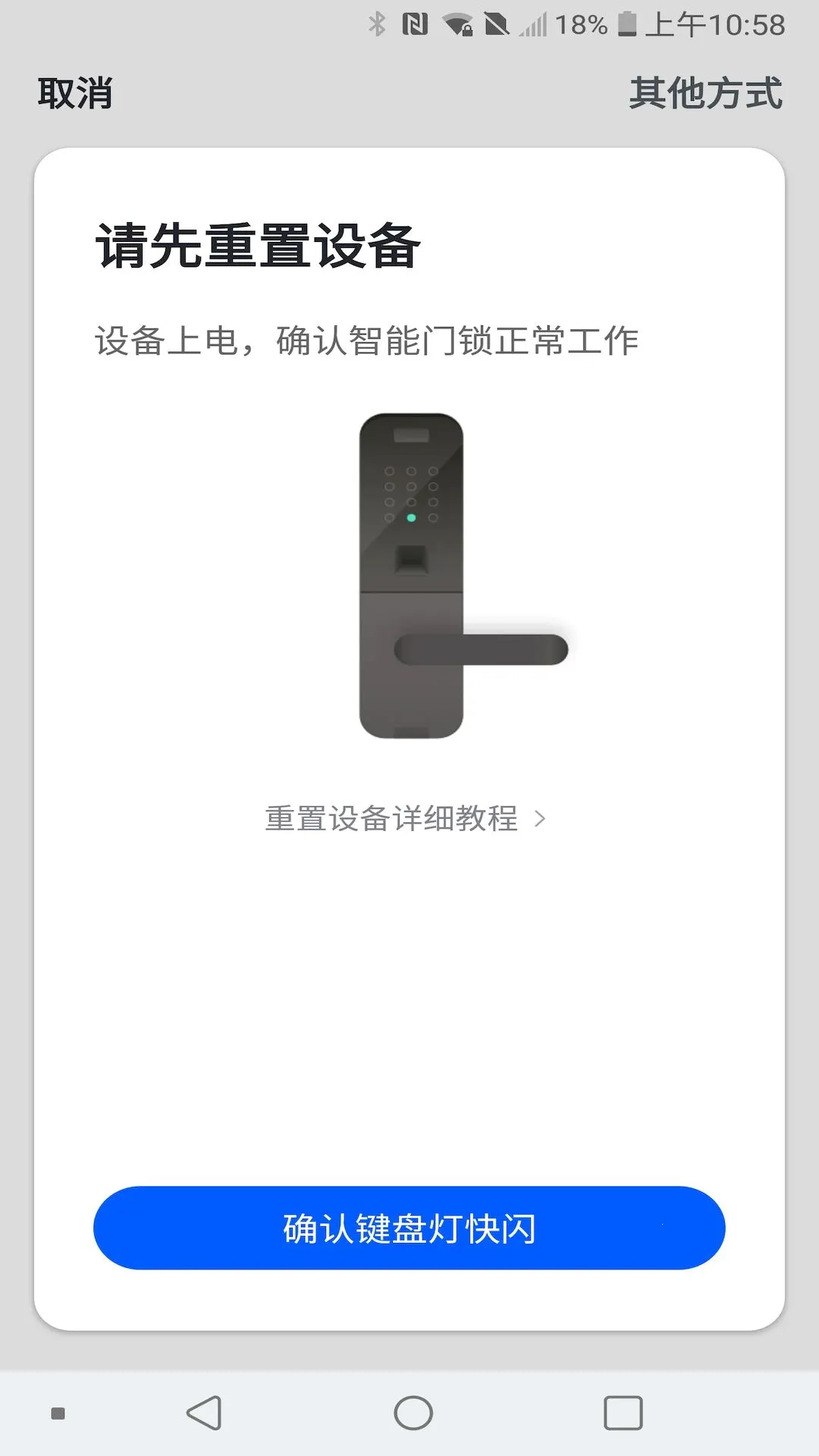Viewport: 819px width, 1456px height.
Task: Expand the 重置设备详细教程 chevron
Action: (x=541, y=819)
